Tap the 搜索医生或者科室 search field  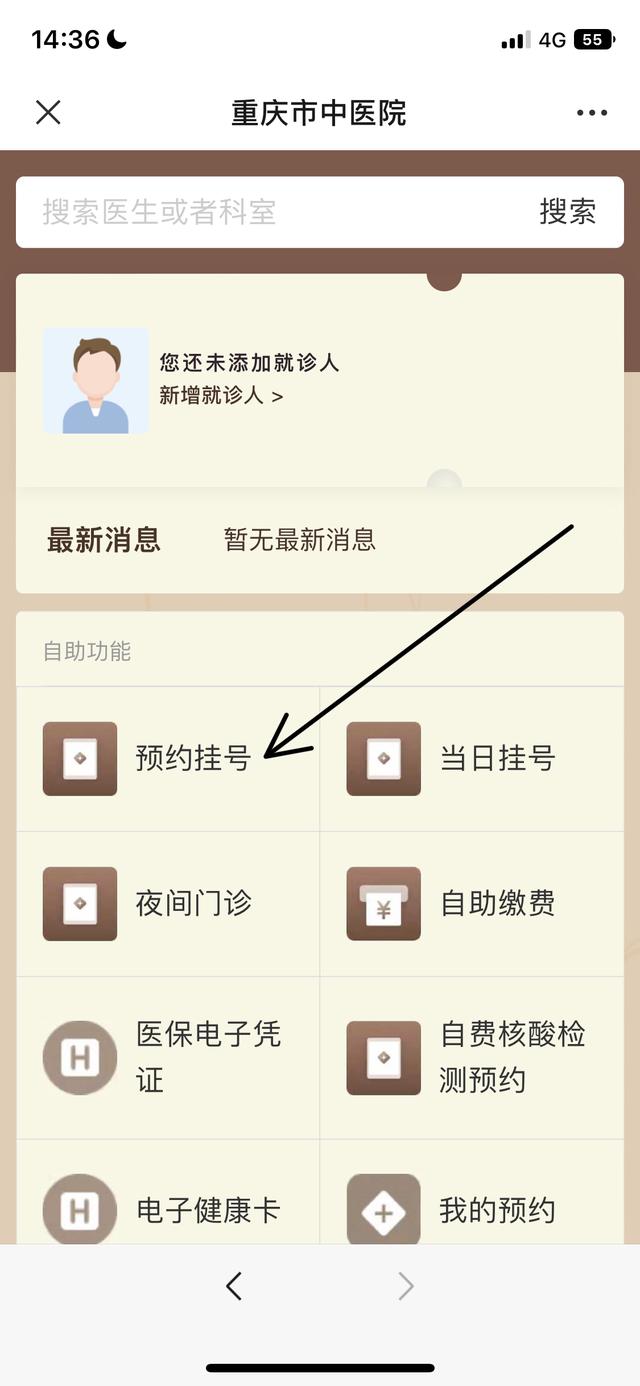click(x=270, y=212)
